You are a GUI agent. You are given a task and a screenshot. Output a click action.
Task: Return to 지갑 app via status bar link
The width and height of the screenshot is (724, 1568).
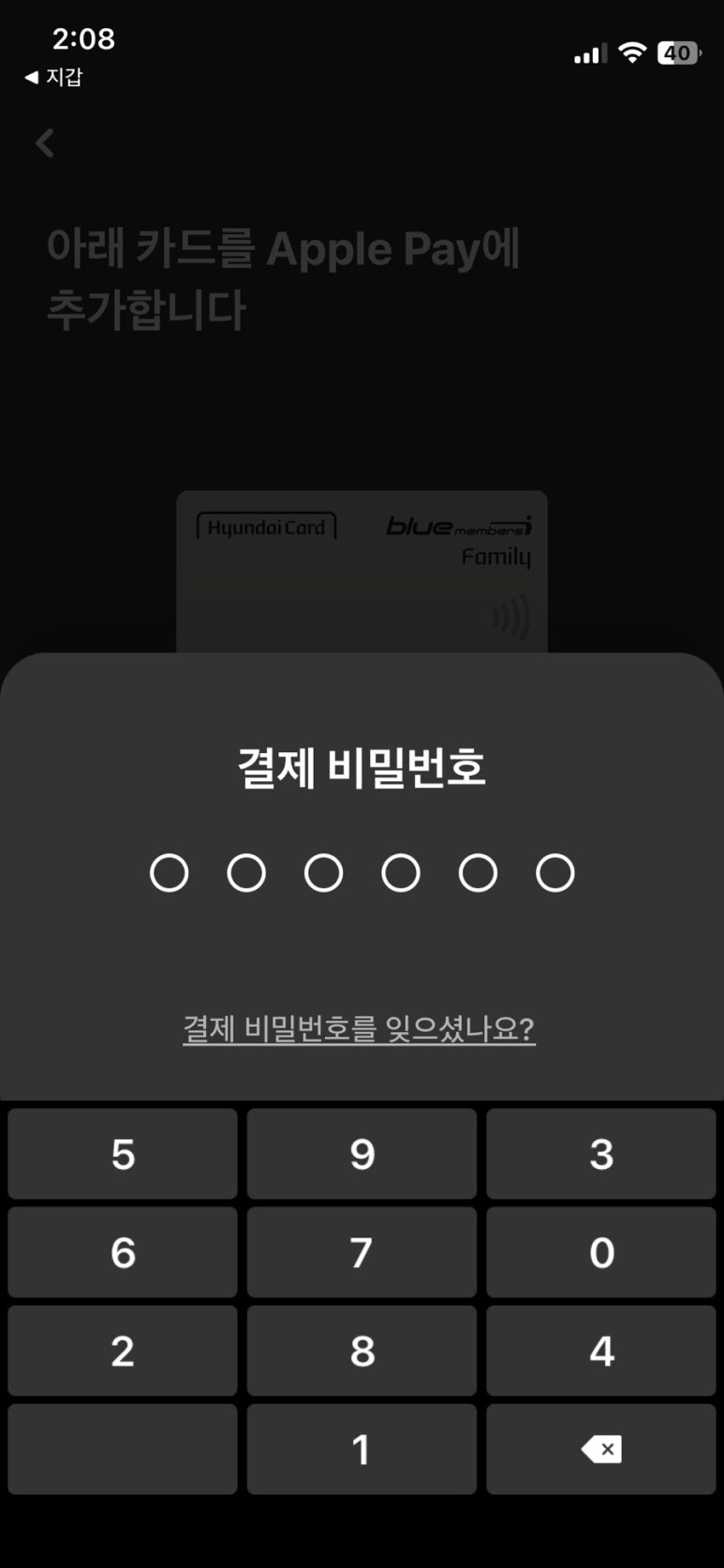click(x=54, y=77)
